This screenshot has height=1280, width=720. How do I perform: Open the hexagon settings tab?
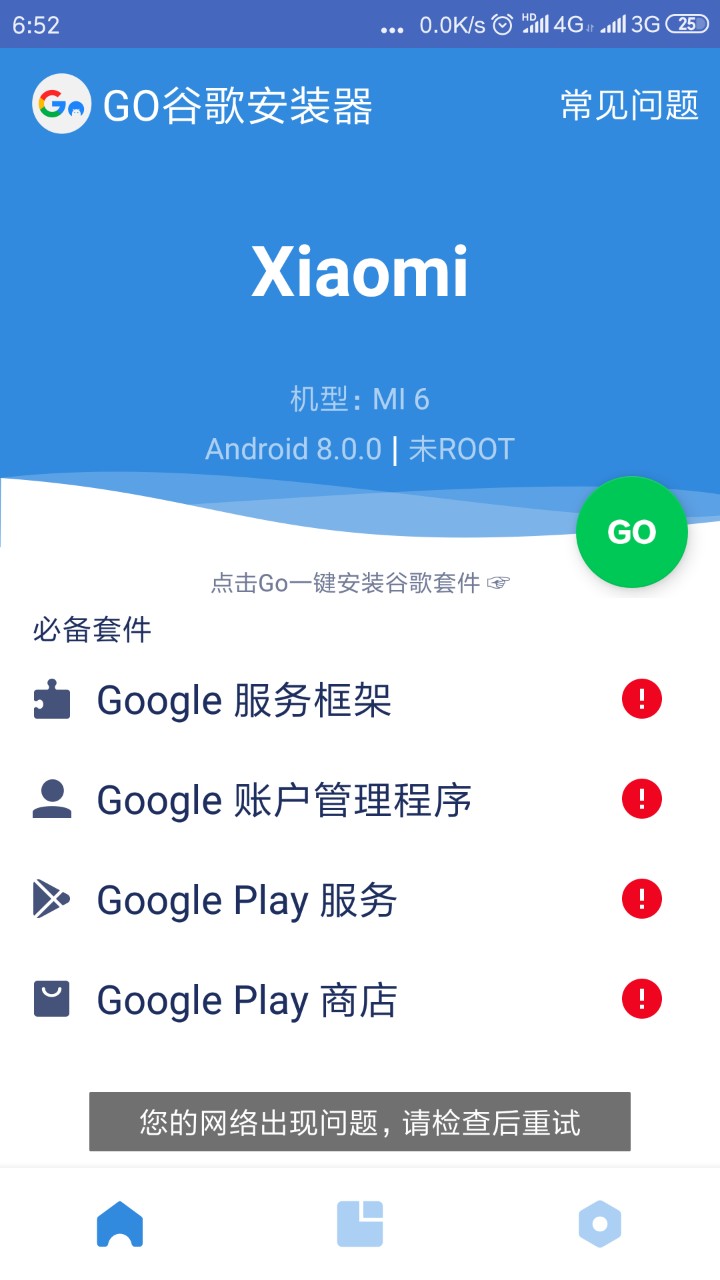tap(600, 1224)
